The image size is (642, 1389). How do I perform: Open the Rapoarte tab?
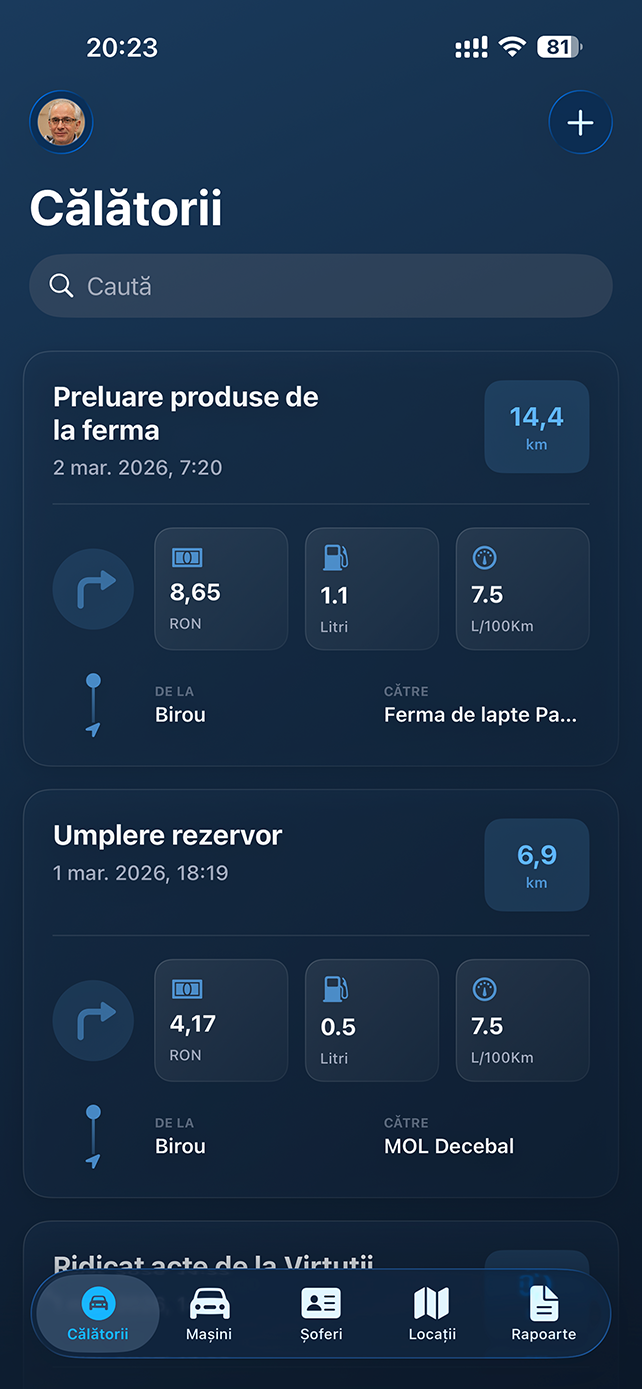pyautogui.click(x=543, y=1313)
